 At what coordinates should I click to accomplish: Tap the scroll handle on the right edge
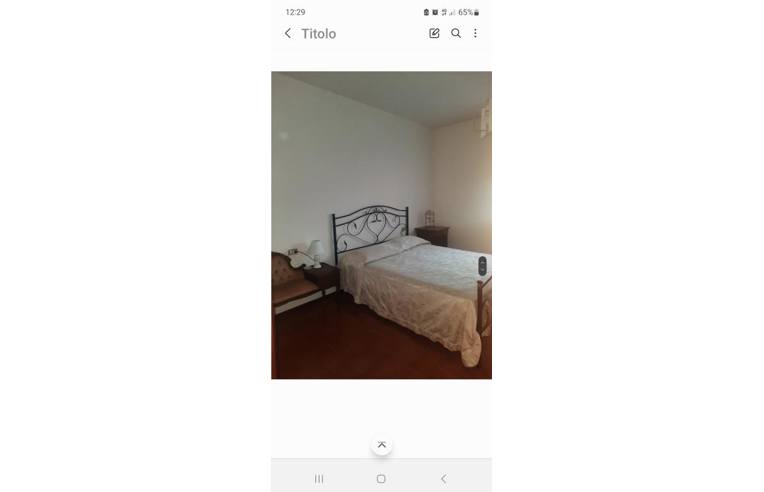482,266
